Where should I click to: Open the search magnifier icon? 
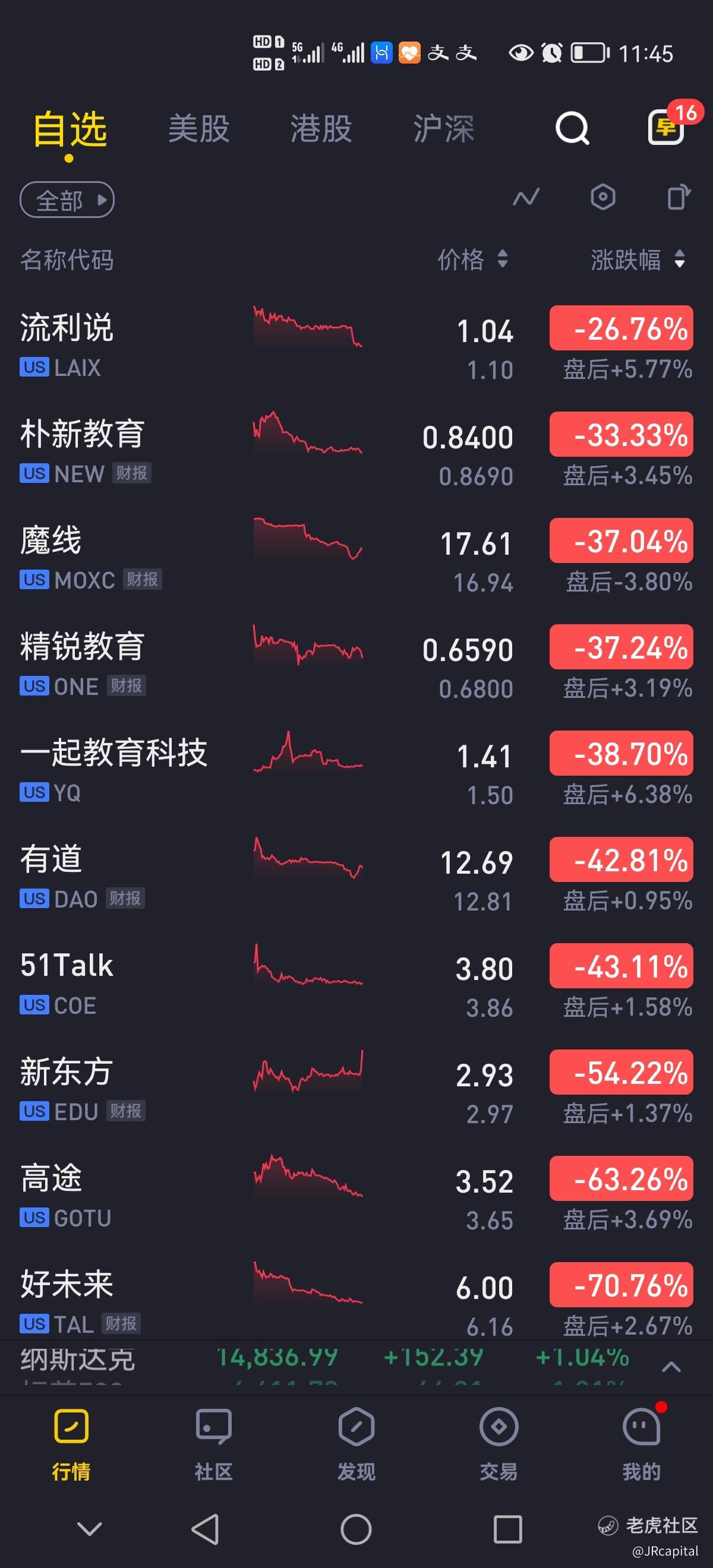tap(572, 128)
